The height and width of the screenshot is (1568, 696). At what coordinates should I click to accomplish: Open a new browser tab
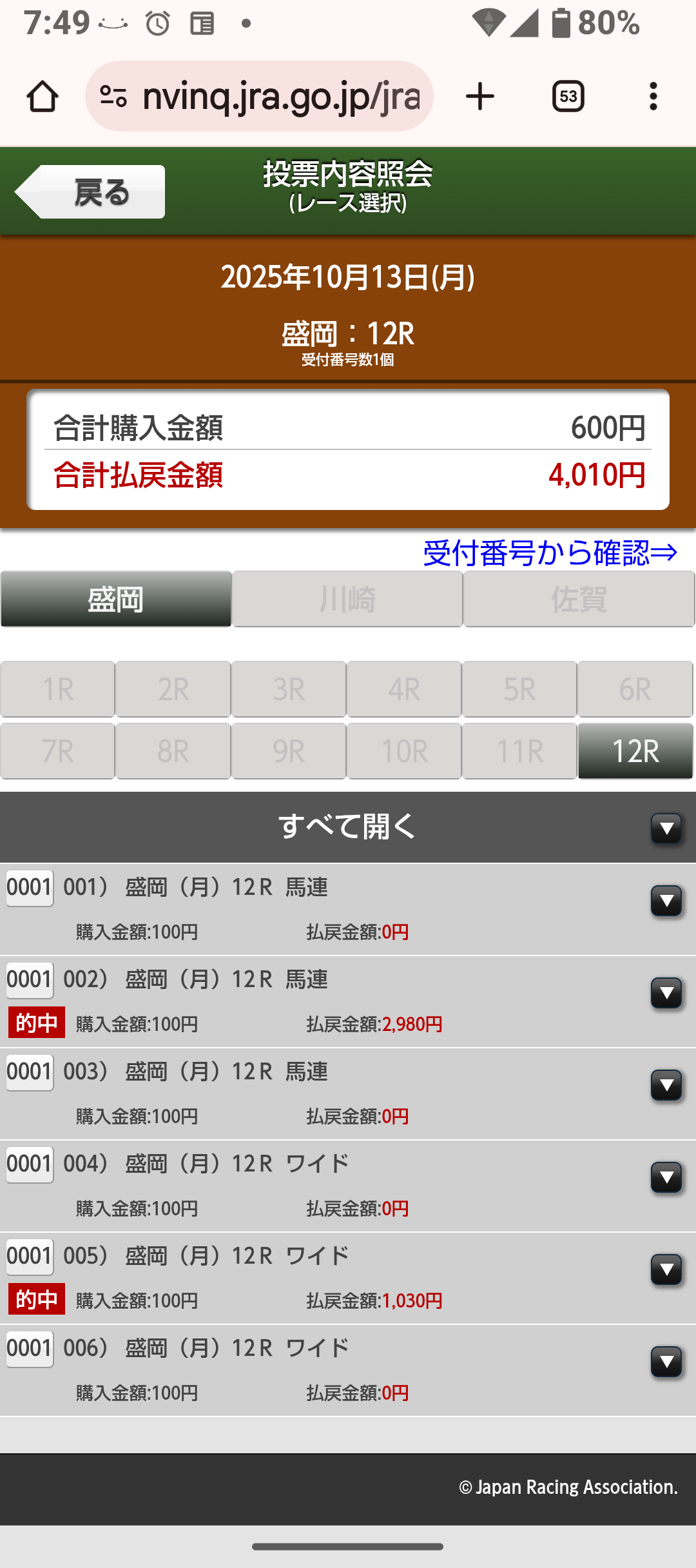pyautogui.click(x=480, y=97)
